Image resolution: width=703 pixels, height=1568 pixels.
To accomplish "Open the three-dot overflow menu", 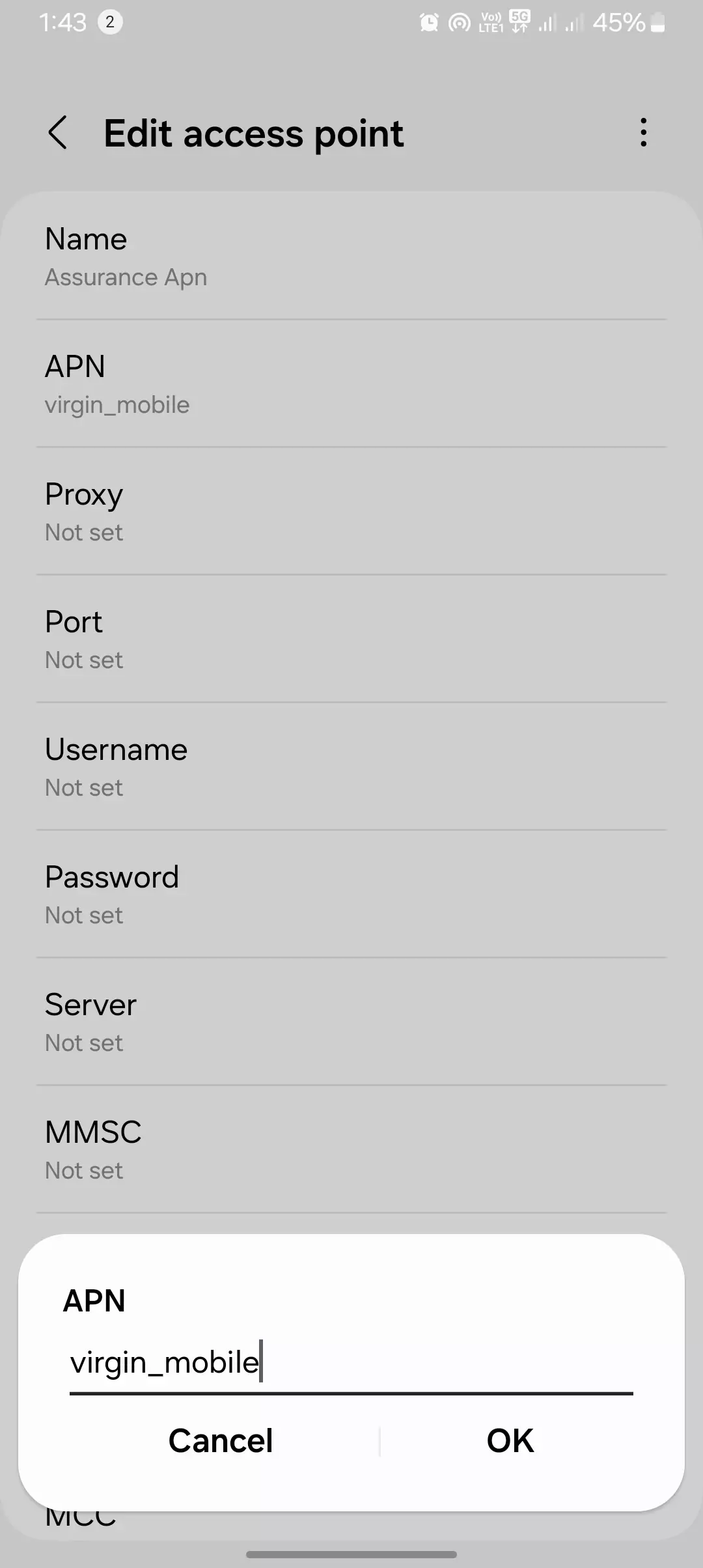I will (642, 132).
